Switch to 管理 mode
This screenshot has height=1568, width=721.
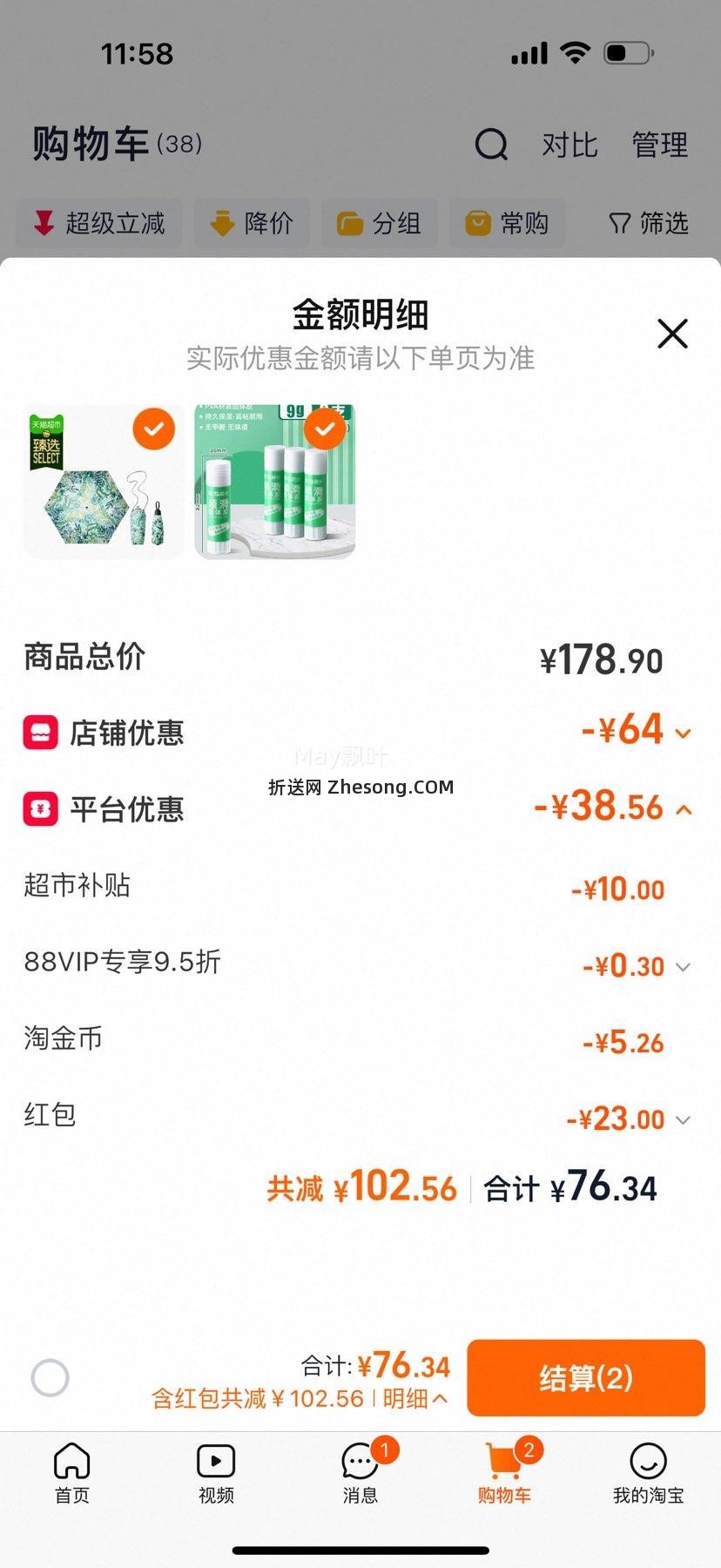[660, 145]
